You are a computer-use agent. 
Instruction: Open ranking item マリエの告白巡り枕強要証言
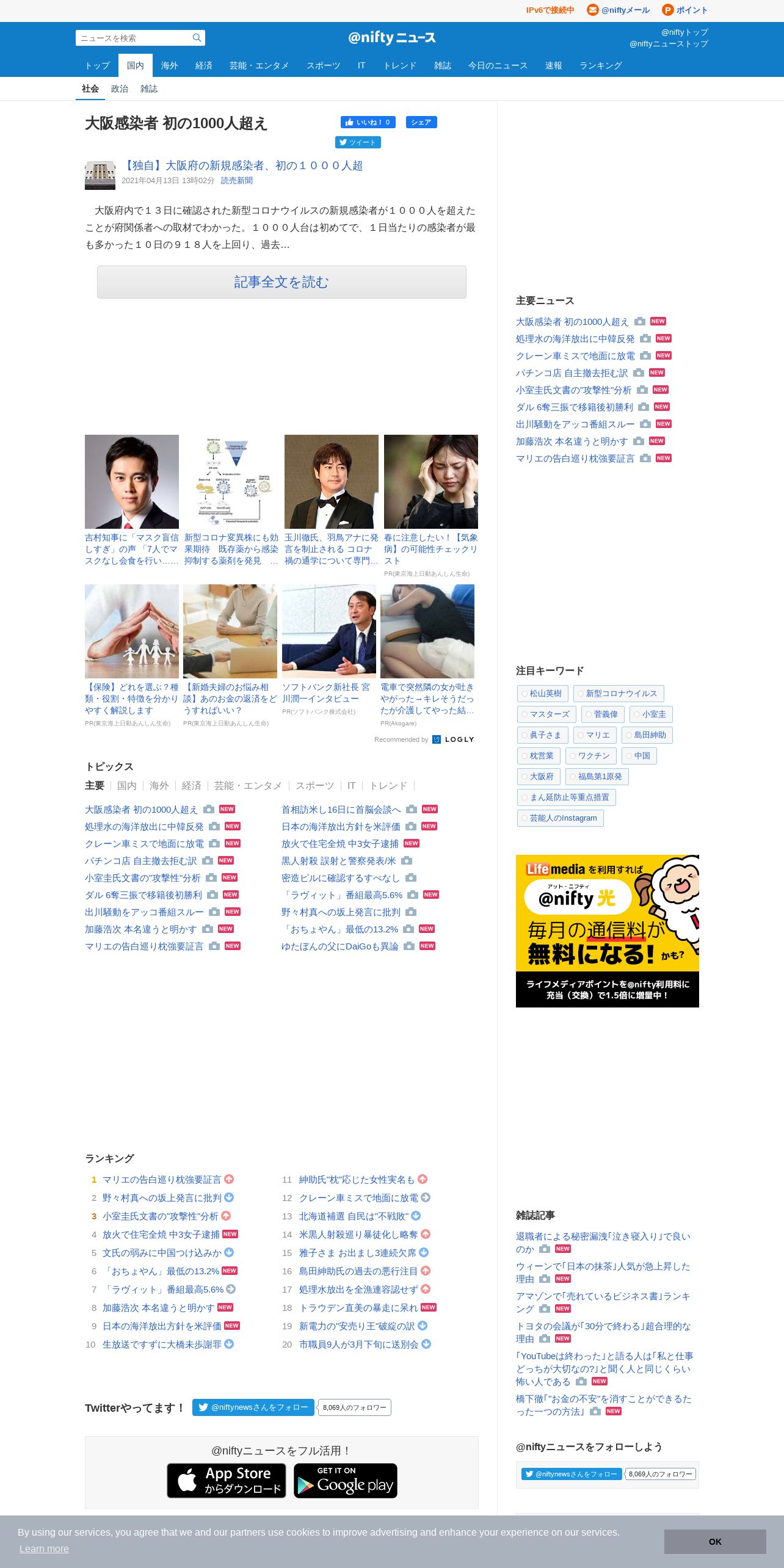[x=162, y=1180]
